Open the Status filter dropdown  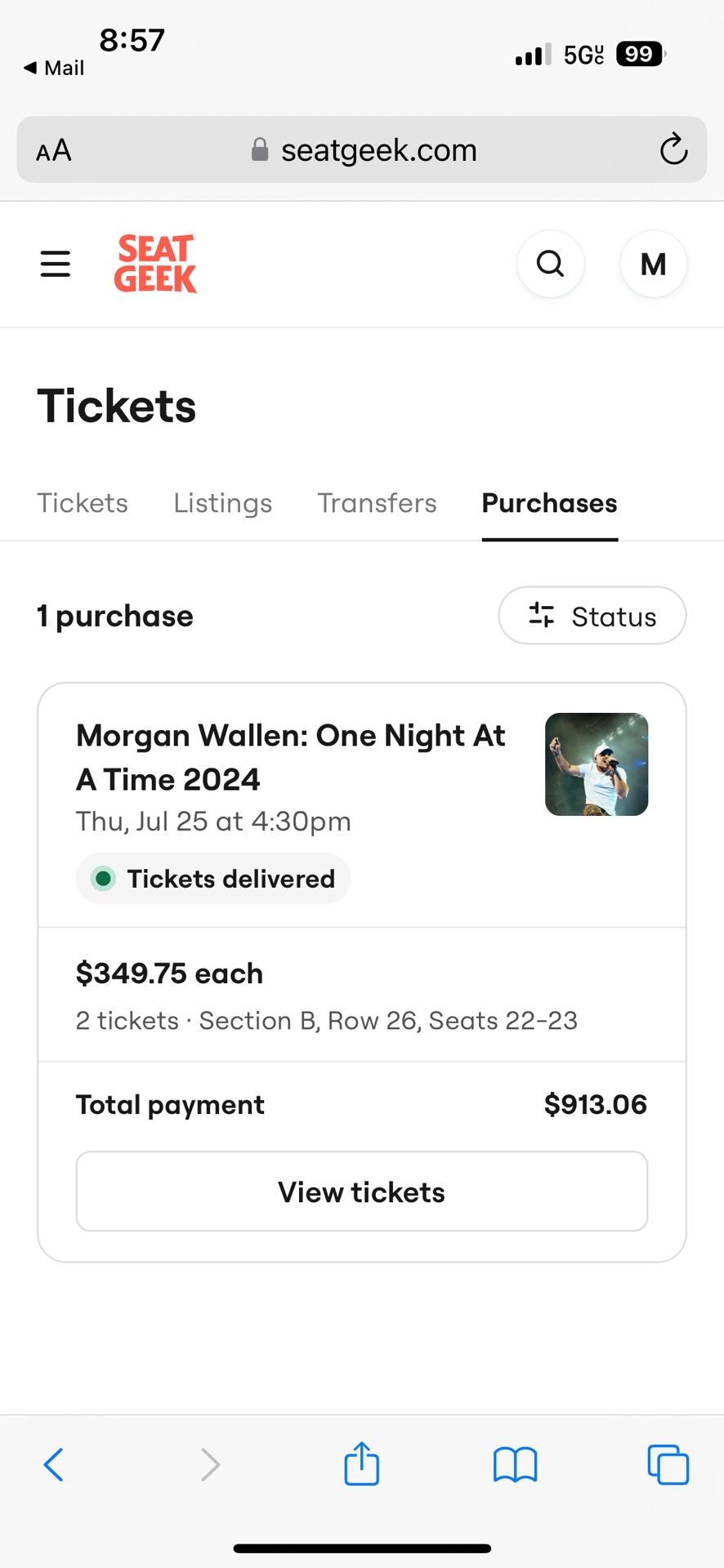pos(592,616)
